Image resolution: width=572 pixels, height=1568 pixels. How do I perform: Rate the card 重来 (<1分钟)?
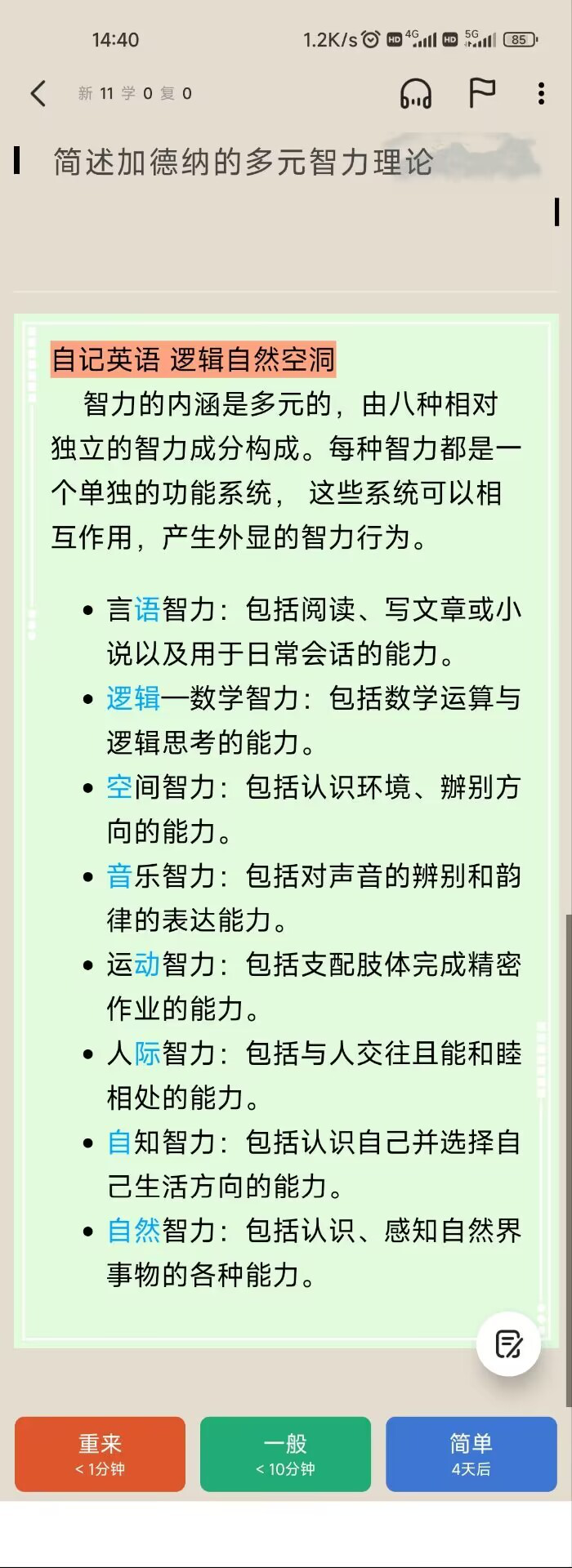click(100, 1454)
